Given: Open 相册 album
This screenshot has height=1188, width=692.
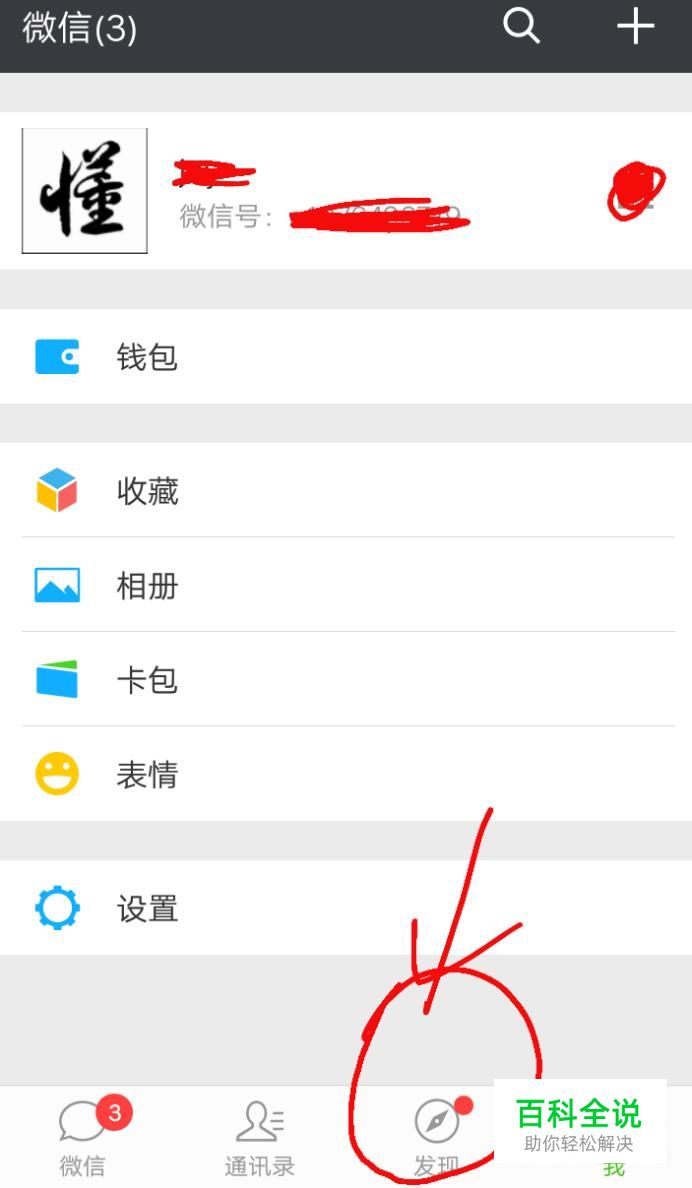Looking at the screenshot, I should [345, 585].
